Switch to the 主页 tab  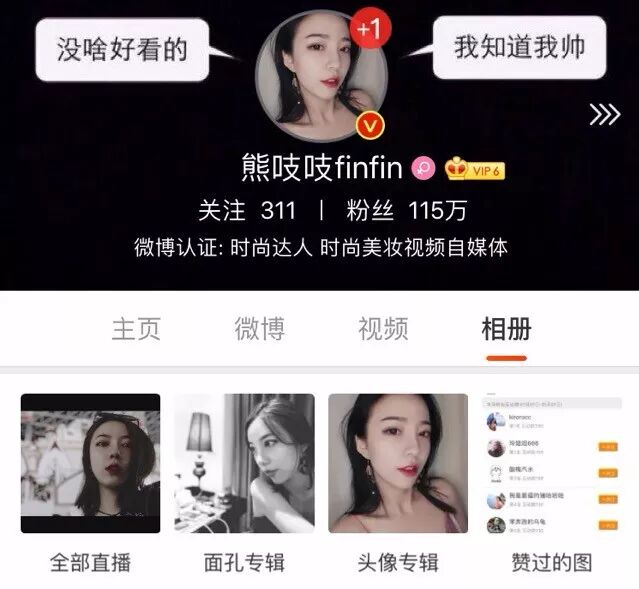[135, 328]
